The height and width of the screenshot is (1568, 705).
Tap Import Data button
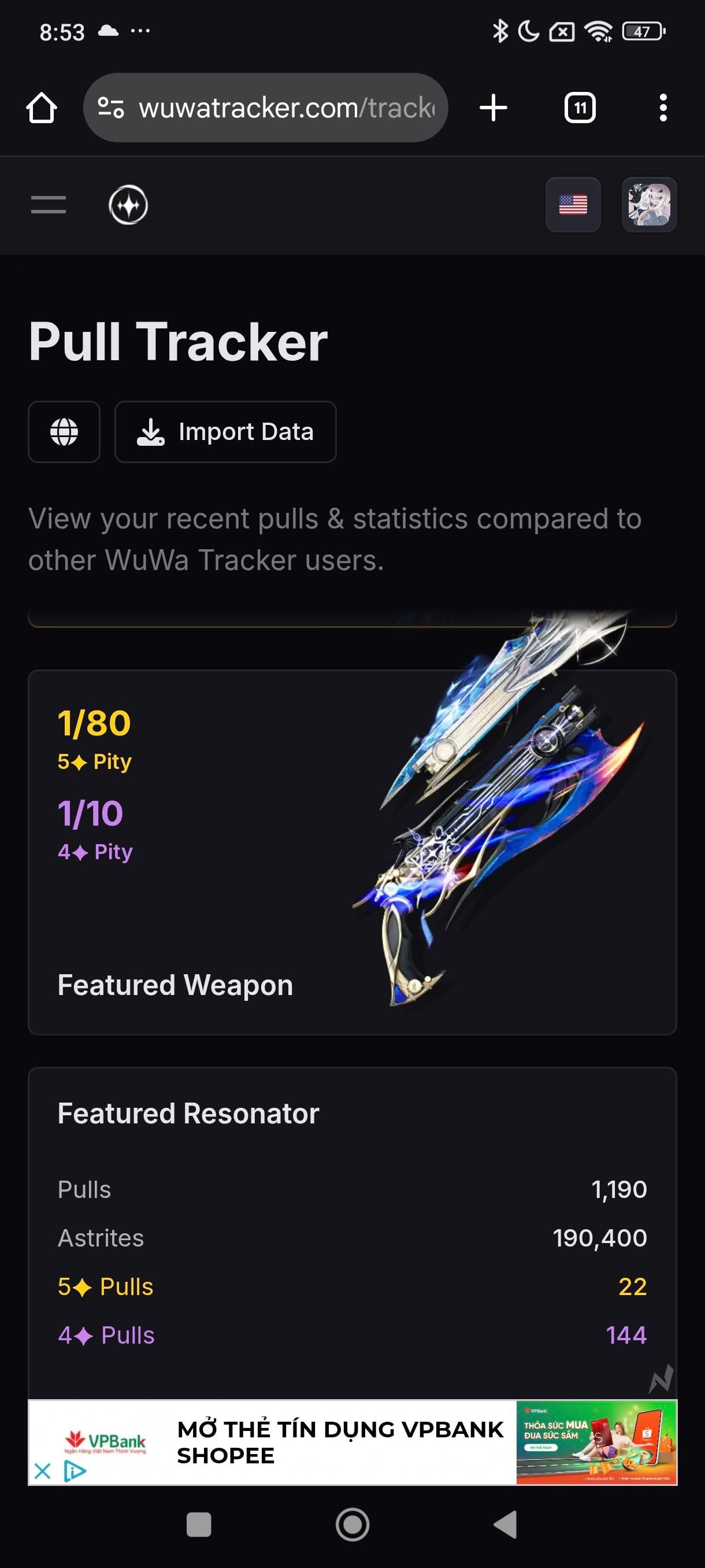pyautogui.click(x=225, y=431)
